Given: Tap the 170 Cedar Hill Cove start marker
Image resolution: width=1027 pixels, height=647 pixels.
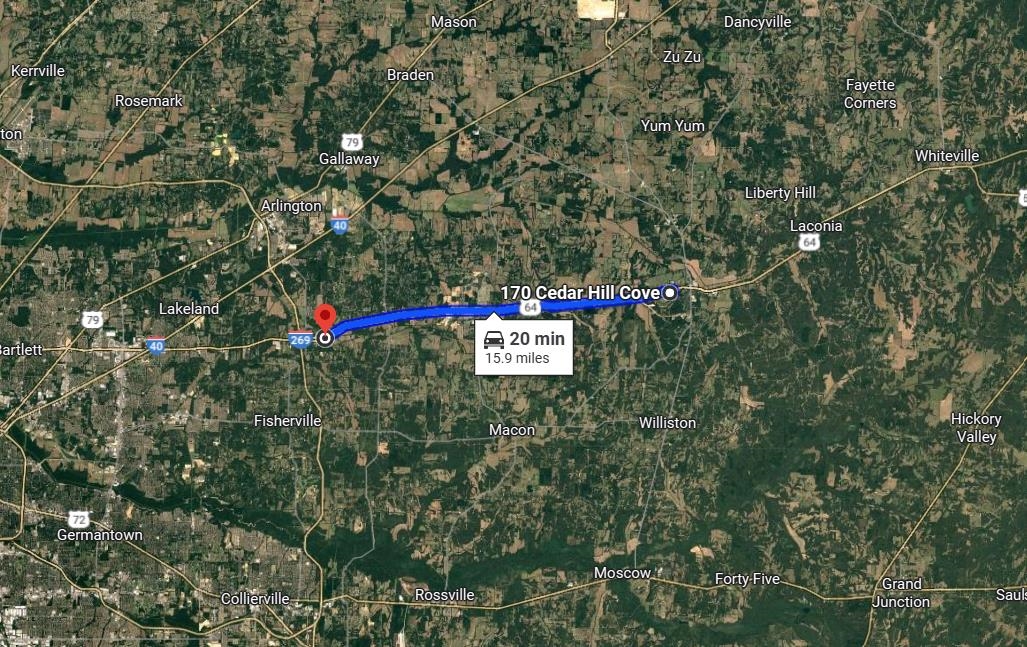Looking at the screenshot, I should tap(670, 292).
